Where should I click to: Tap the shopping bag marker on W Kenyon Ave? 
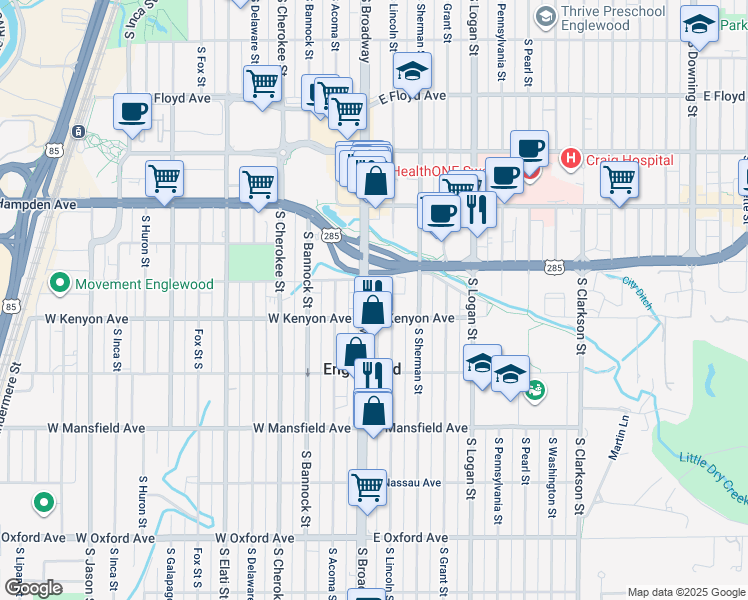click(372, 311)
